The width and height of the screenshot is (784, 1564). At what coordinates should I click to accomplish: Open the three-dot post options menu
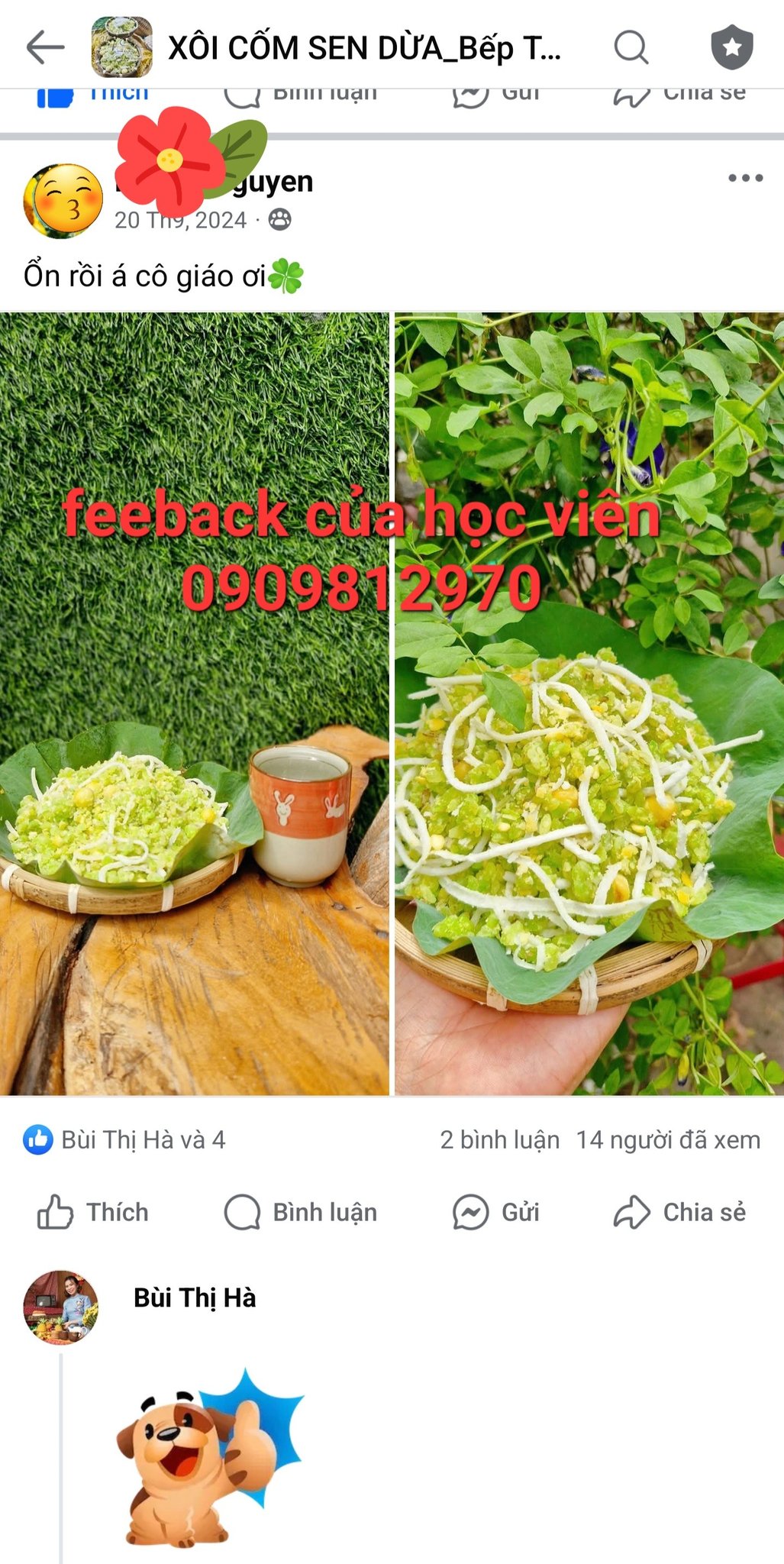(x=745, y=179)
